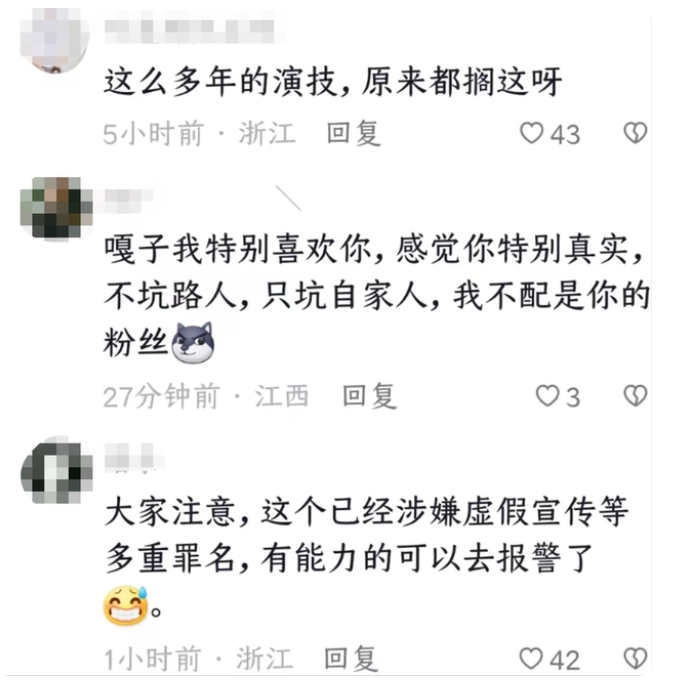
Task: Like the comment with 42 likes
Action: (x=531, y=659)
